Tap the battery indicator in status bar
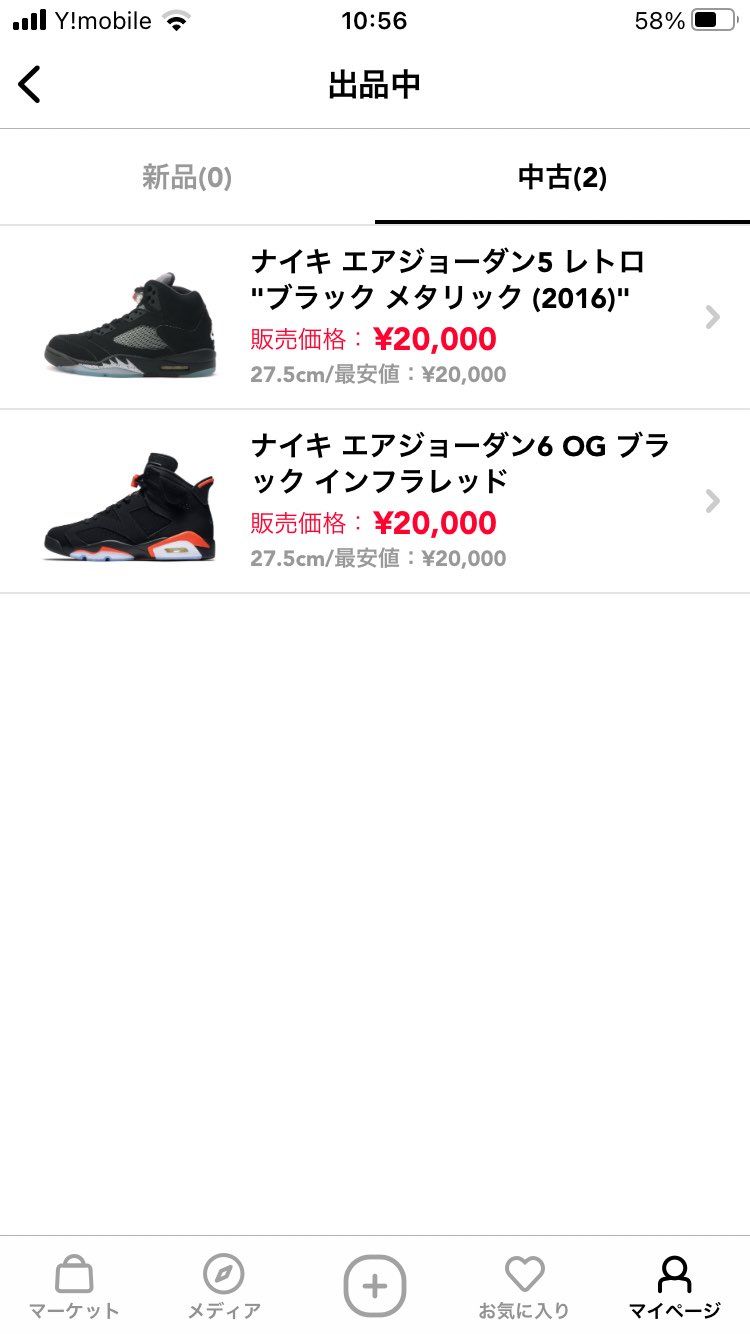Viewport: 750px width, 1334px height. [714, 18]
